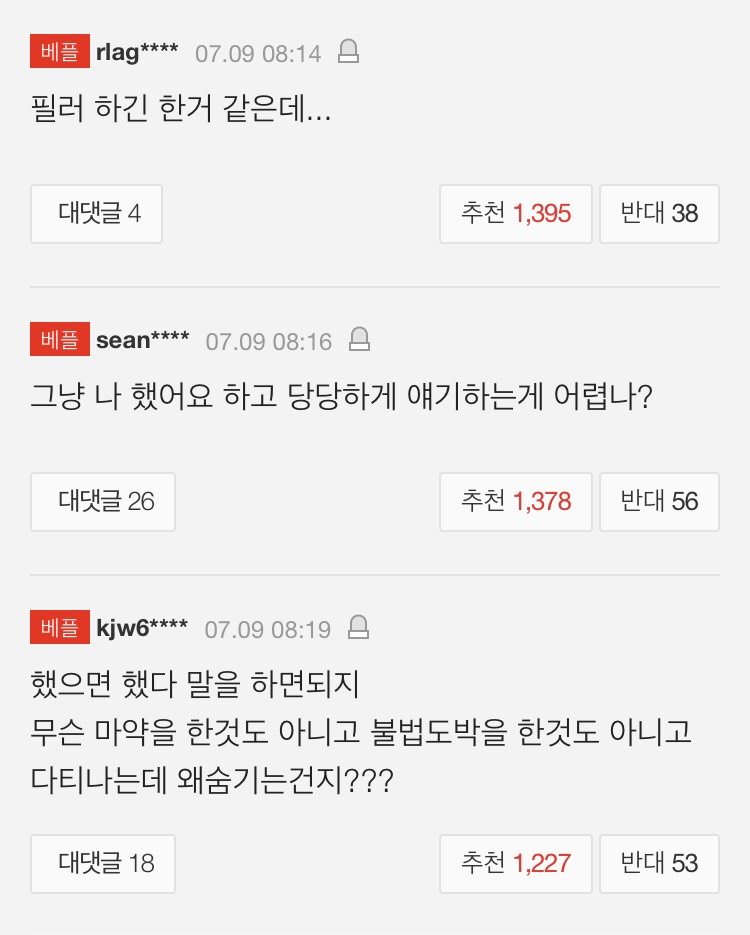Report rlag**** comment via siren icon
Screen dimensions: 750x935
348,52
